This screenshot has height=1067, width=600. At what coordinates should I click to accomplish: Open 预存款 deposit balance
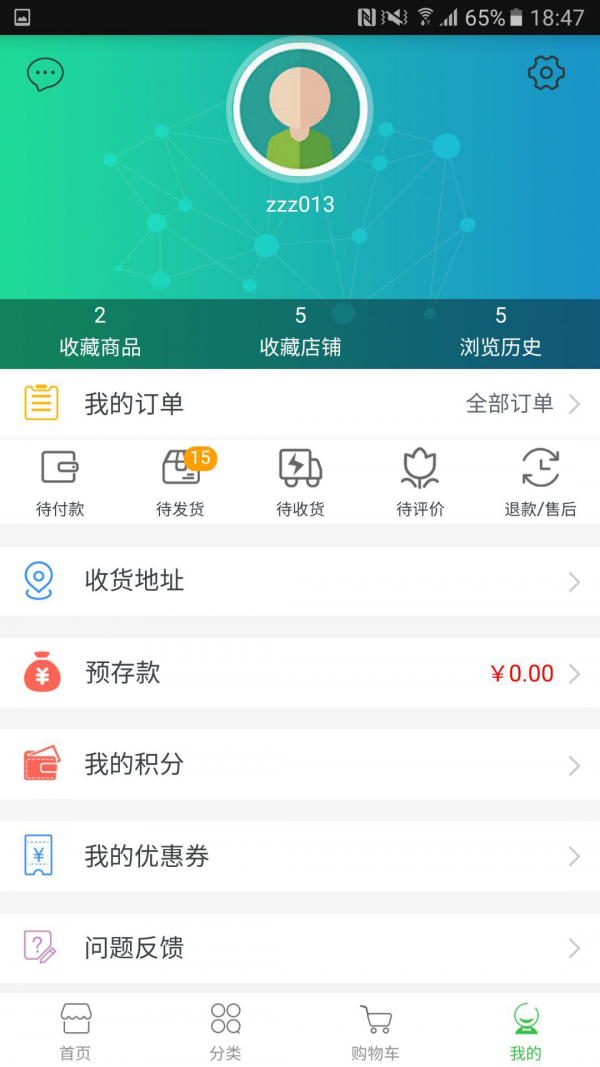point(300,673)
